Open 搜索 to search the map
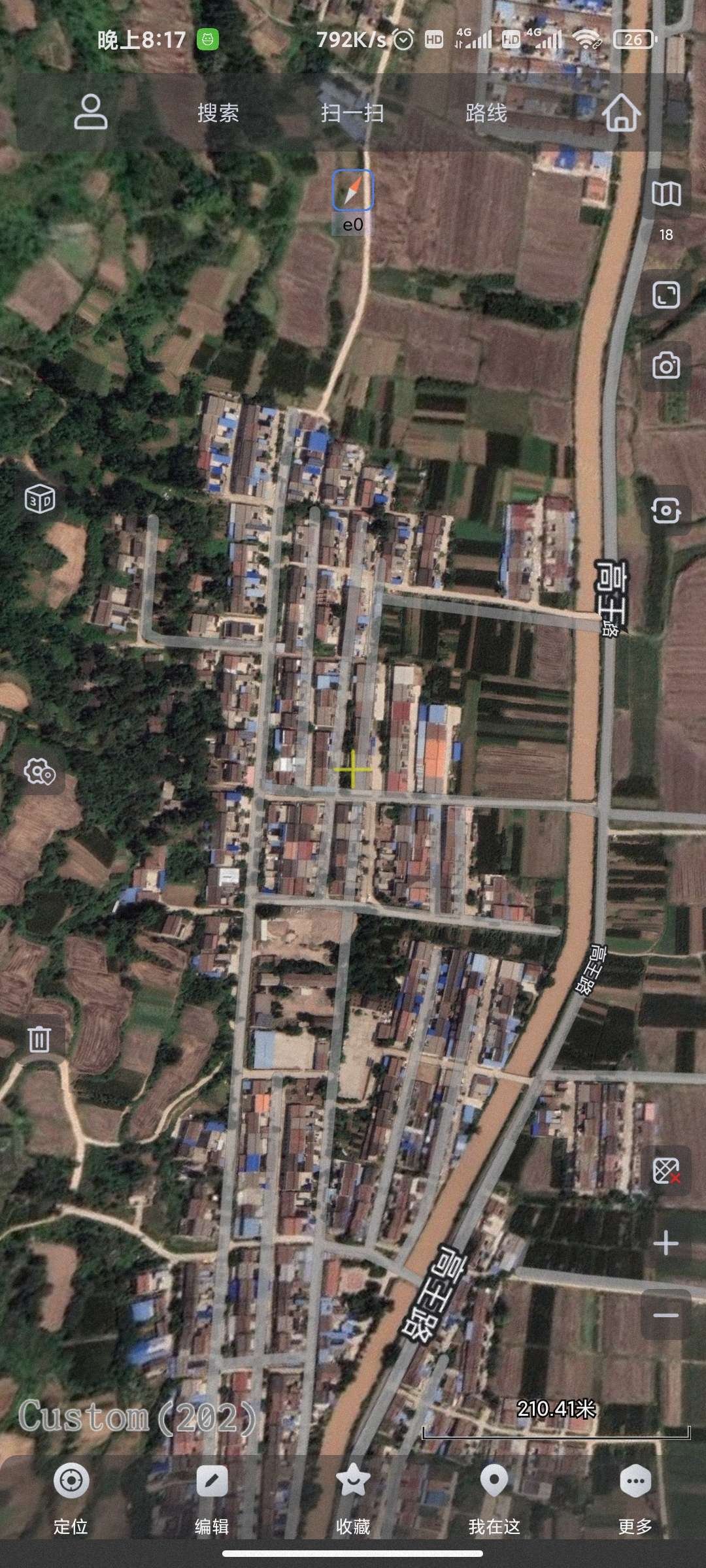This screenshot has width=706, height=1568. tap(218, 113)
